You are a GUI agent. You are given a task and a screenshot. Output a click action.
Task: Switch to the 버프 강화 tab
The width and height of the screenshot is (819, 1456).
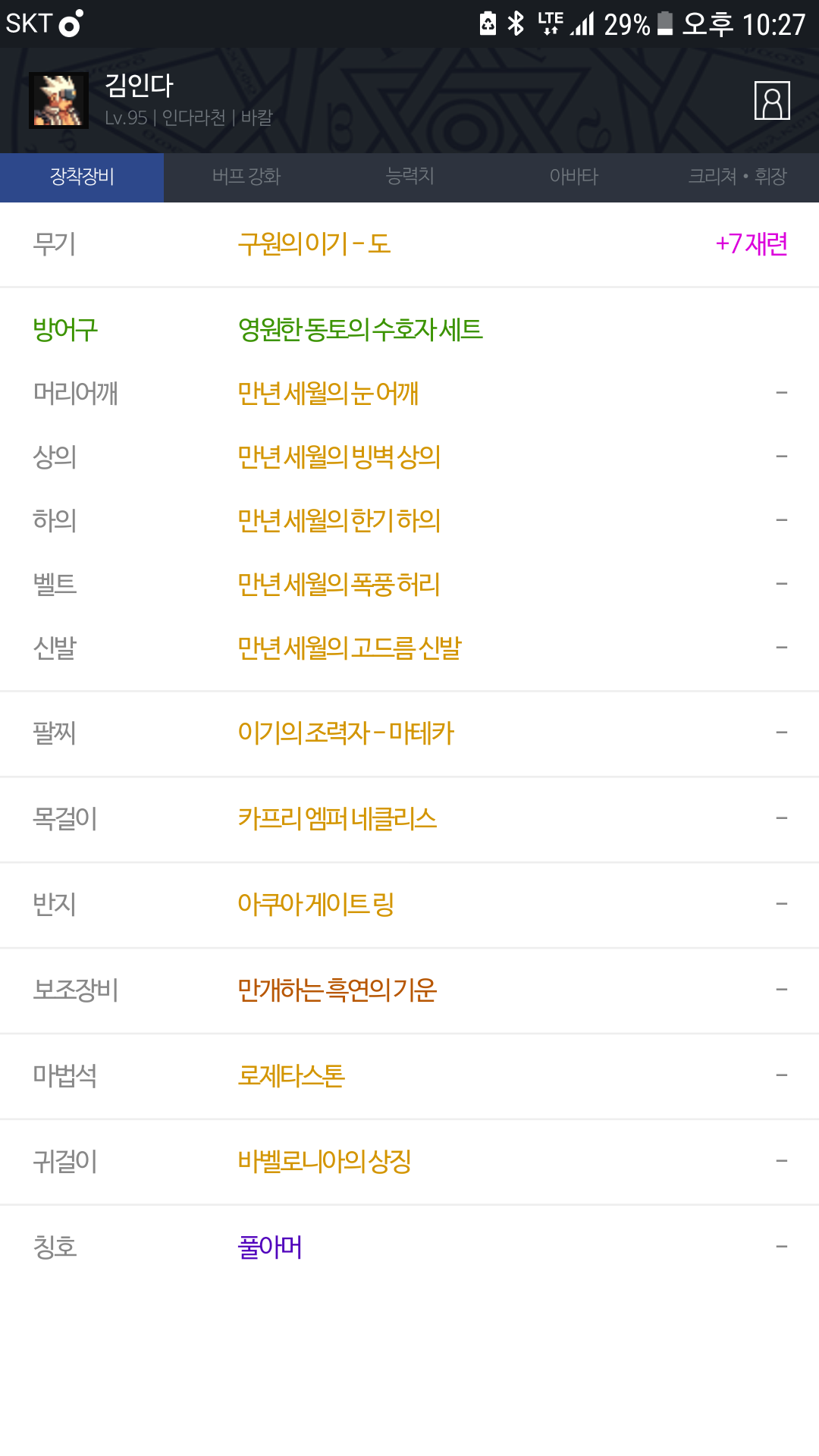click(246, 177)
